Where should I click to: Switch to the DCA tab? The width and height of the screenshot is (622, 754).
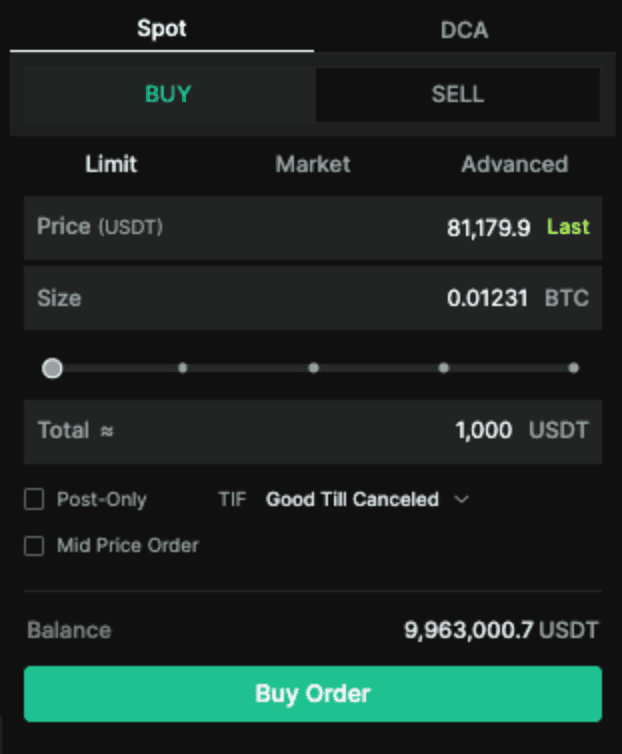pyautogui.click(x=464, y=30)
